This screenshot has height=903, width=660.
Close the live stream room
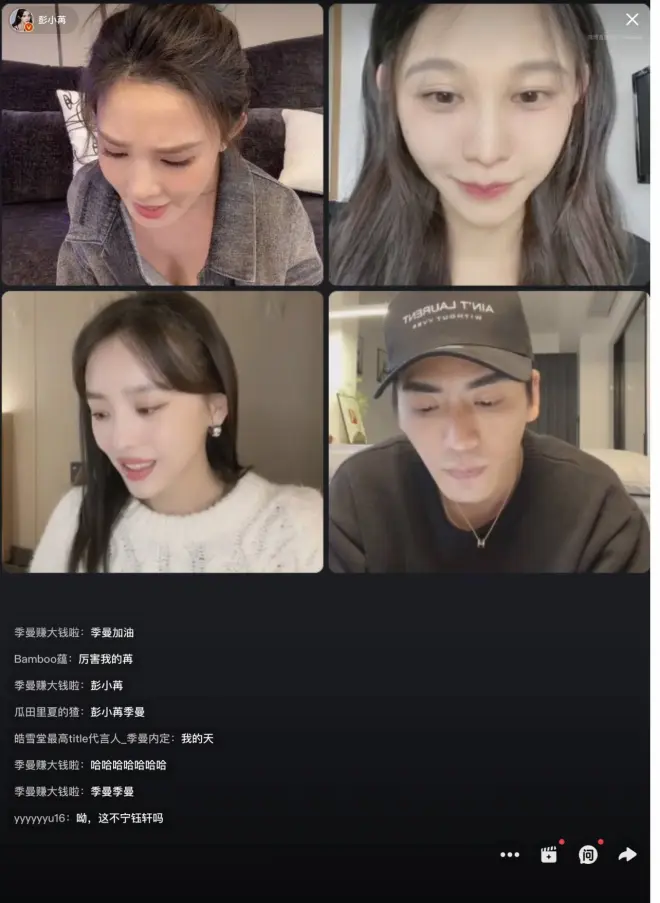click(632, 19)
